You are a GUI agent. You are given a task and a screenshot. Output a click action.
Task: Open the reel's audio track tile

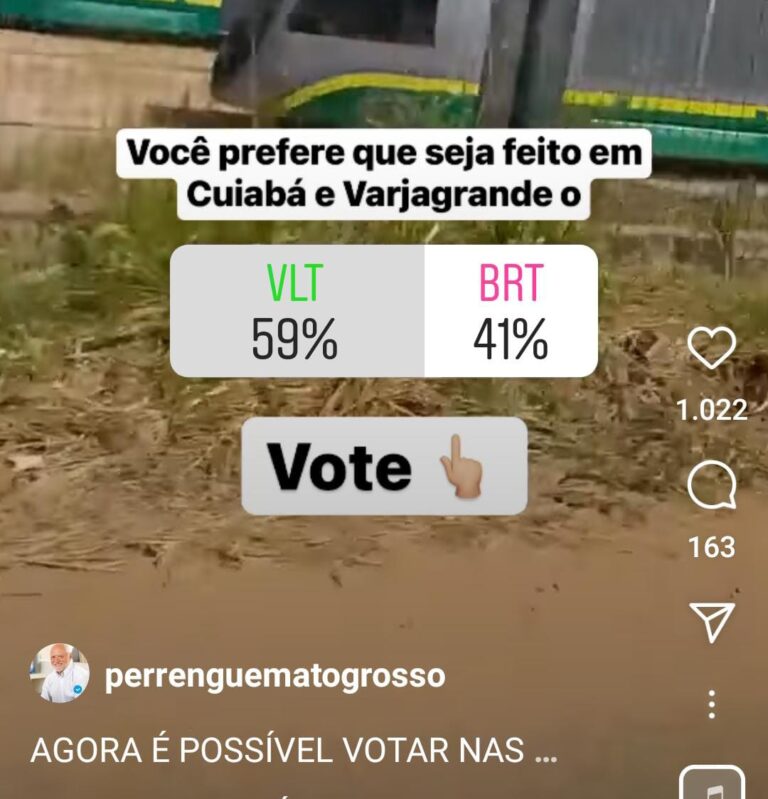click(712, 784)
